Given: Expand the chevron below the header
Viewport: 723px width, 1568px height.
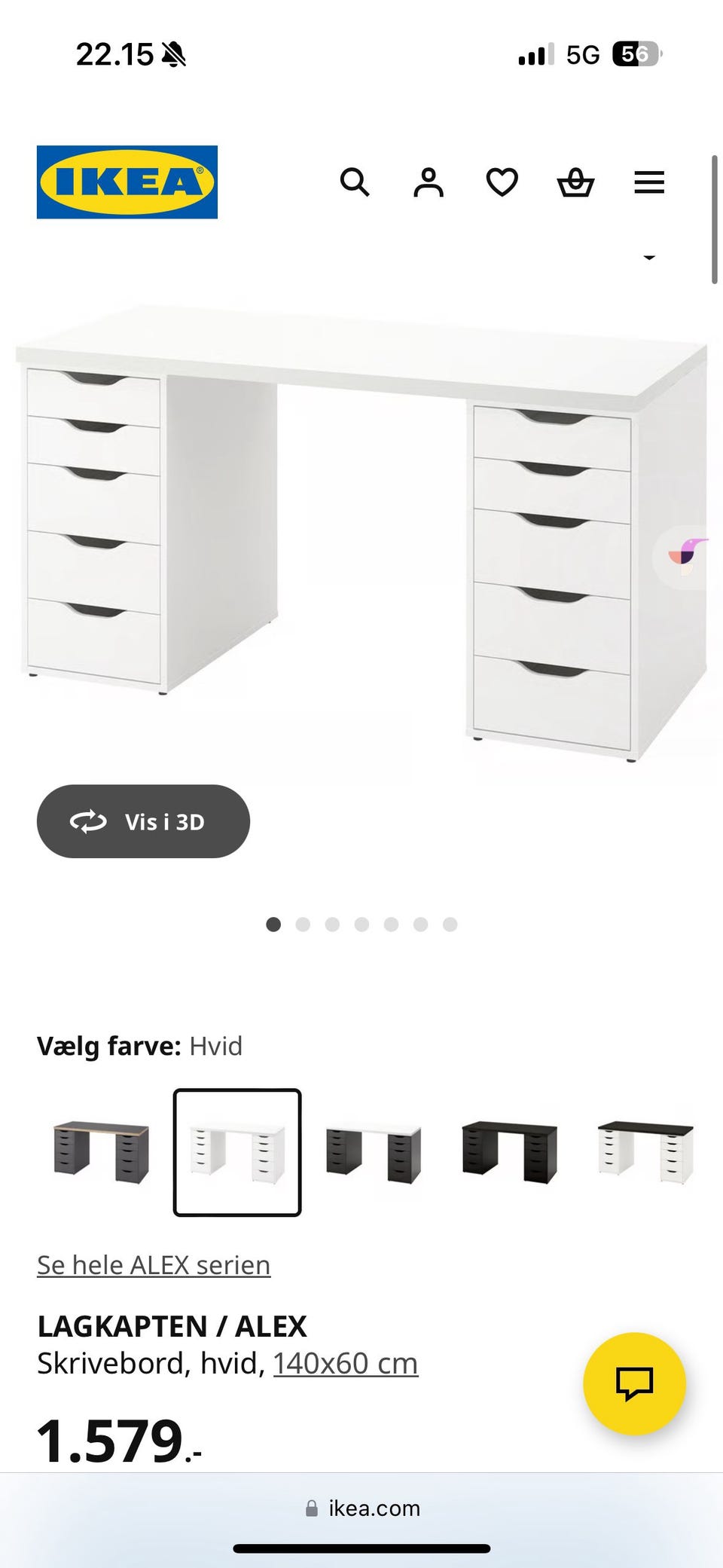Looking at the screenshot, I should [x=648, y=258].
